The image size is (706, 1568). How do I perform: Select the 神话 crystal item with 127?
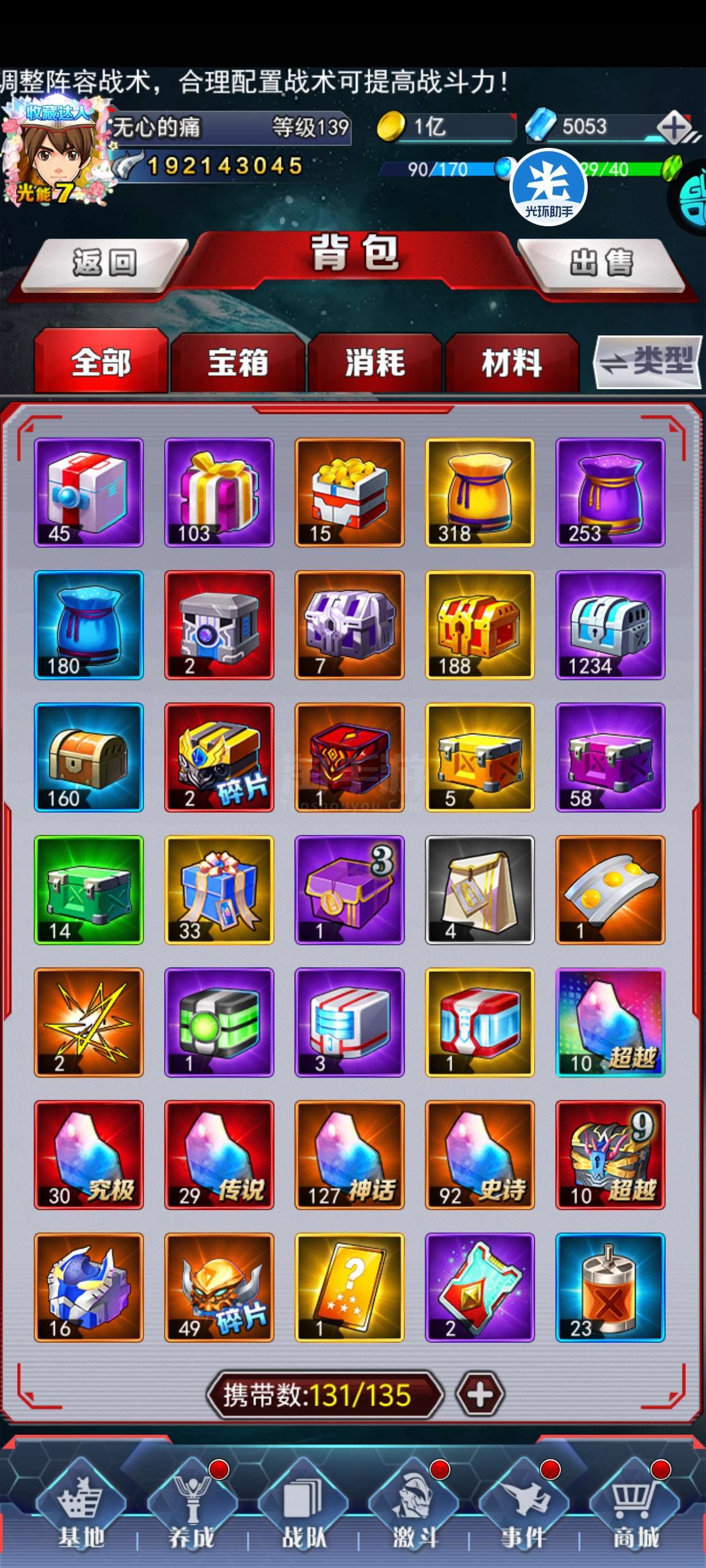[x=349, y=1155]
